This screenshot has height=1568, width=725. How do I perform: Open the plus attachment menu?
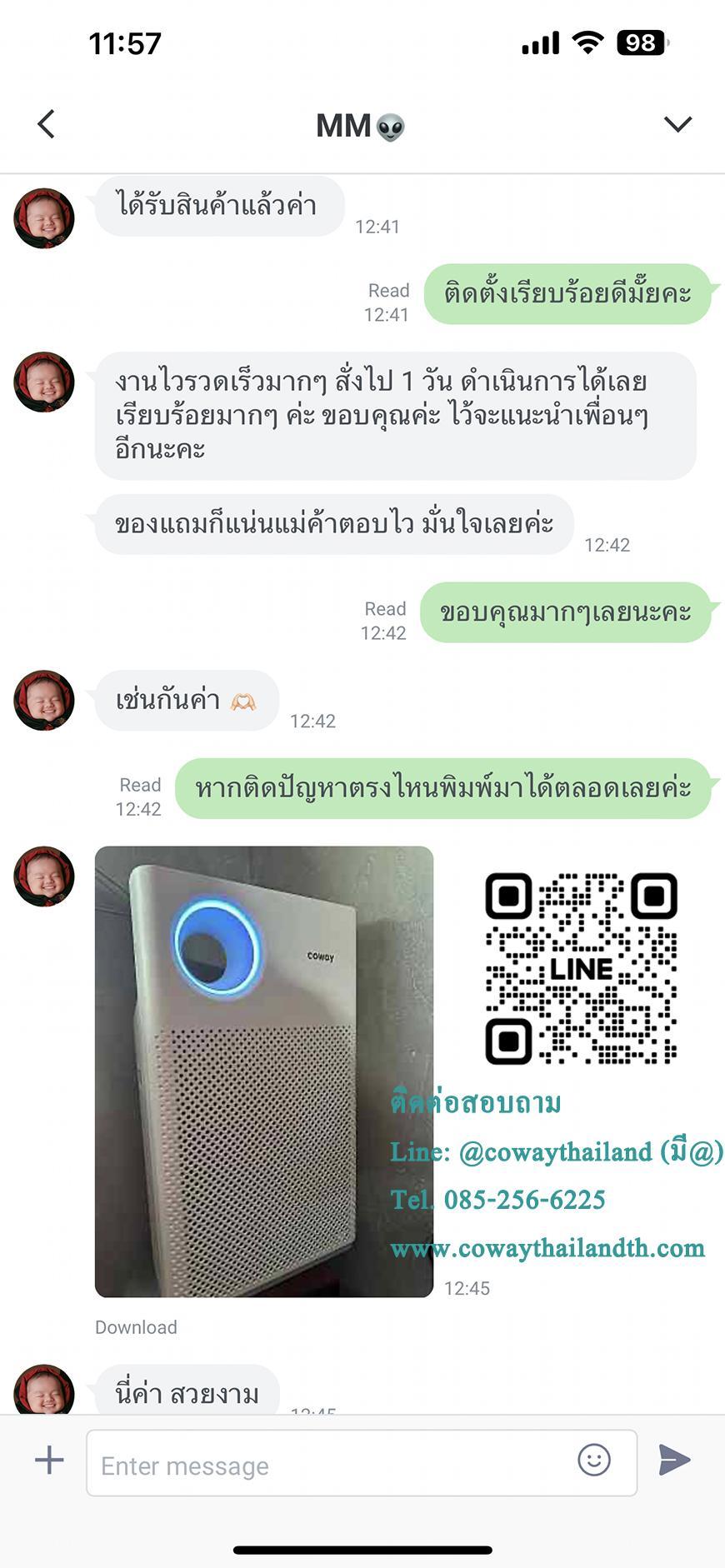coord(49,1460)
